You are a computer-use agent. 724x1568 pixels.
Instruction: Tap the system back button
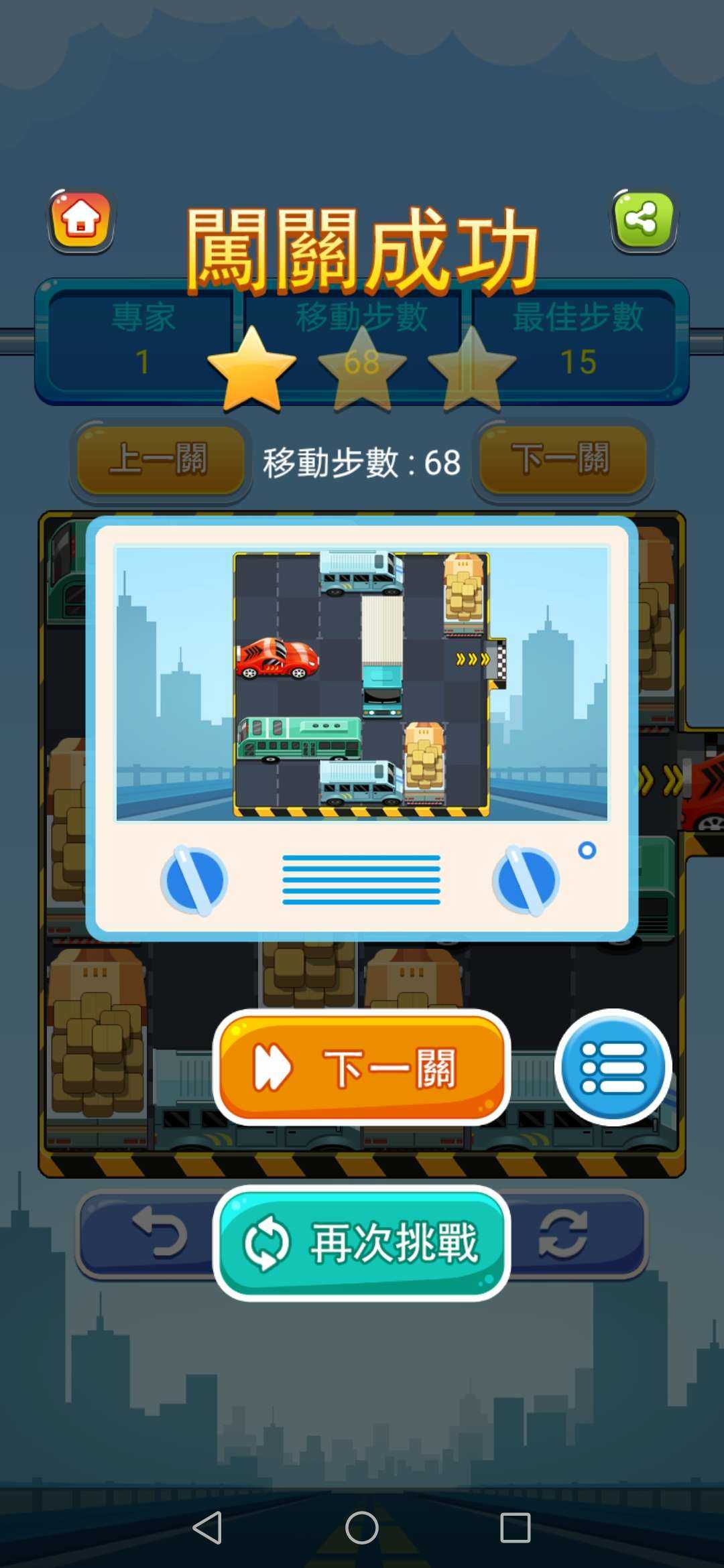coord(207,1528)
